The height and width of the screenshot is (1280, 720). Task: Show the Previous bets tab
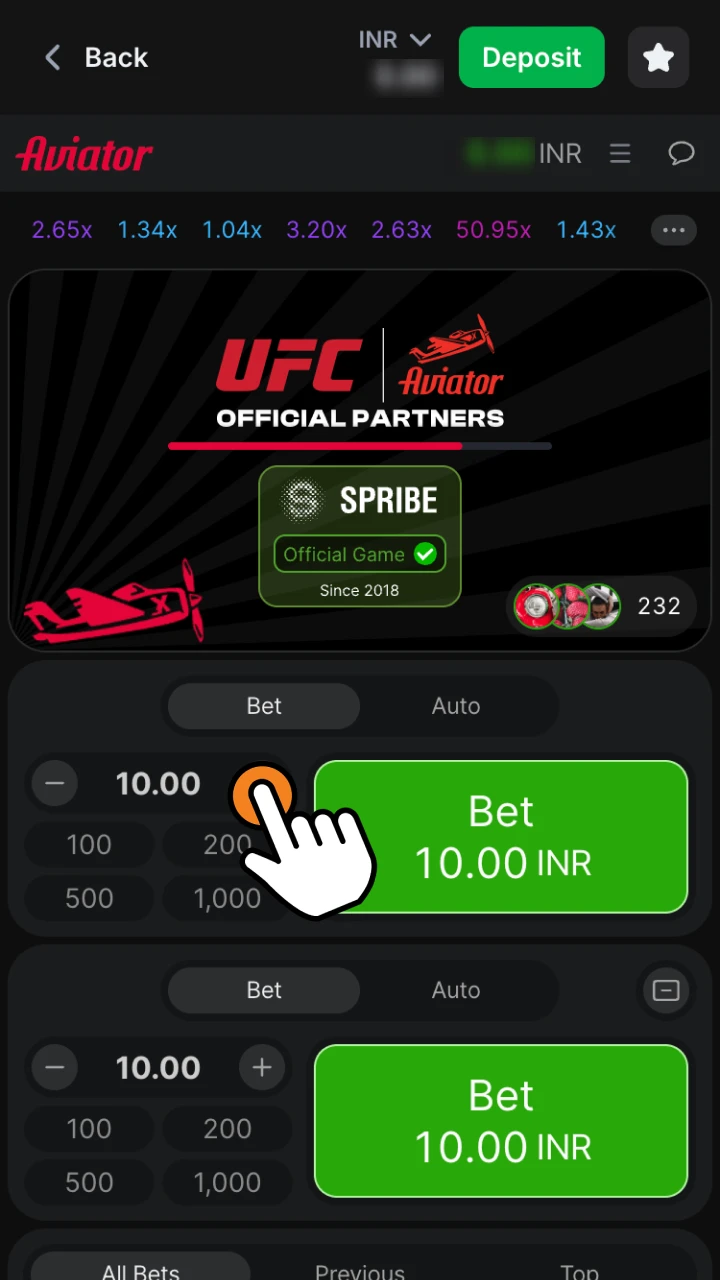click(360, 1271)
